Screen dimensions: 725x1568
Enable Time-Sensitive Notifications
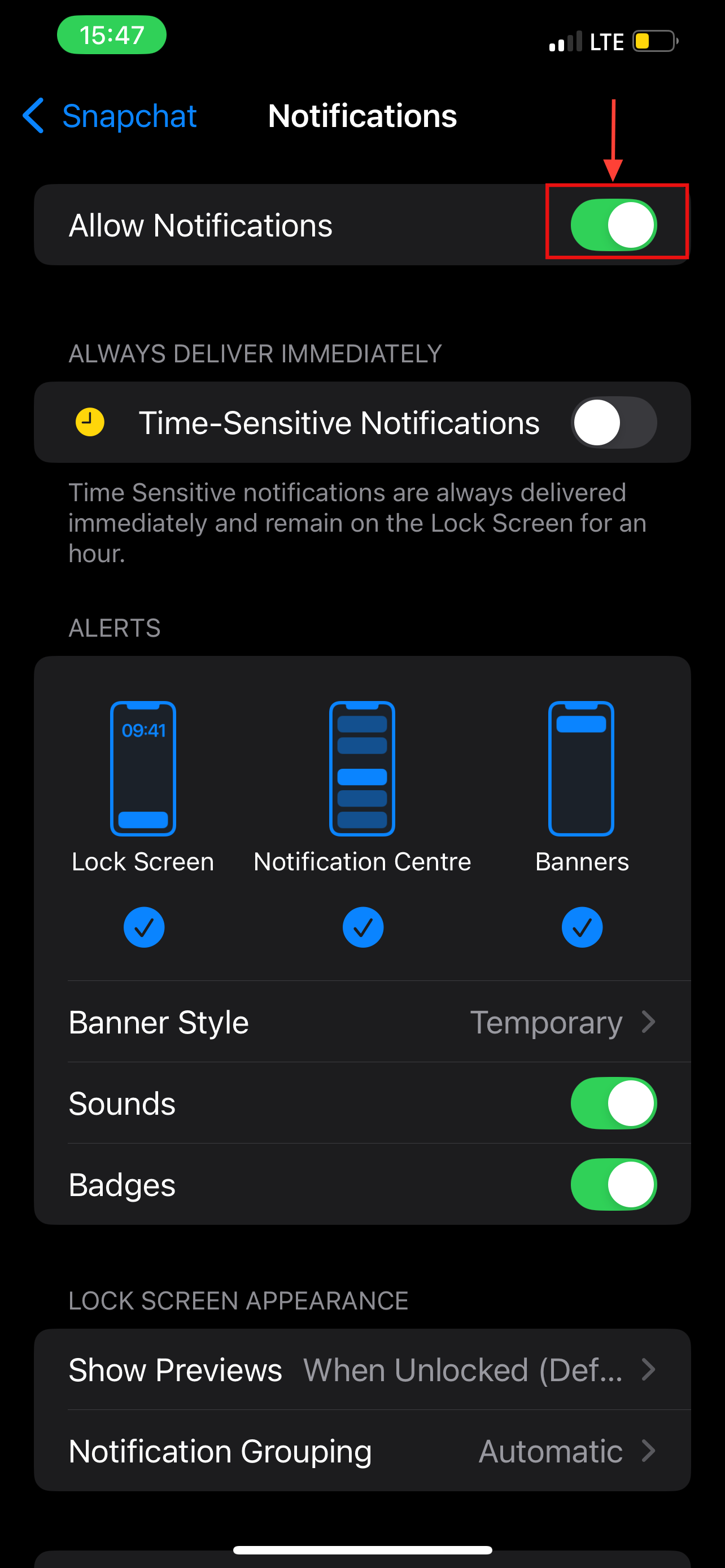[613, 422]
